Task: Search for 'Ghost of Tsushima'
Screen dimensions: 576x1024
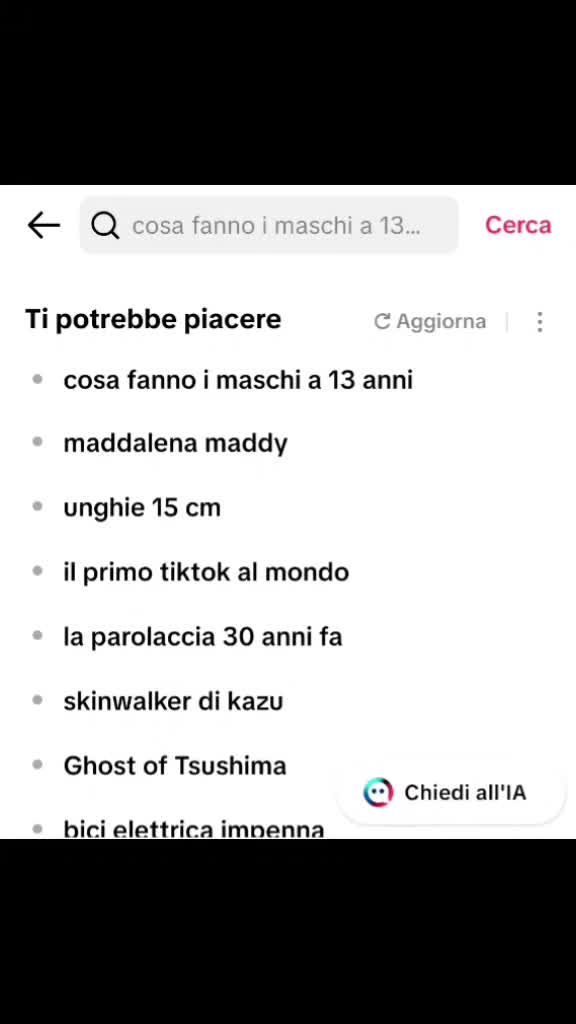Action: point(174,765)
